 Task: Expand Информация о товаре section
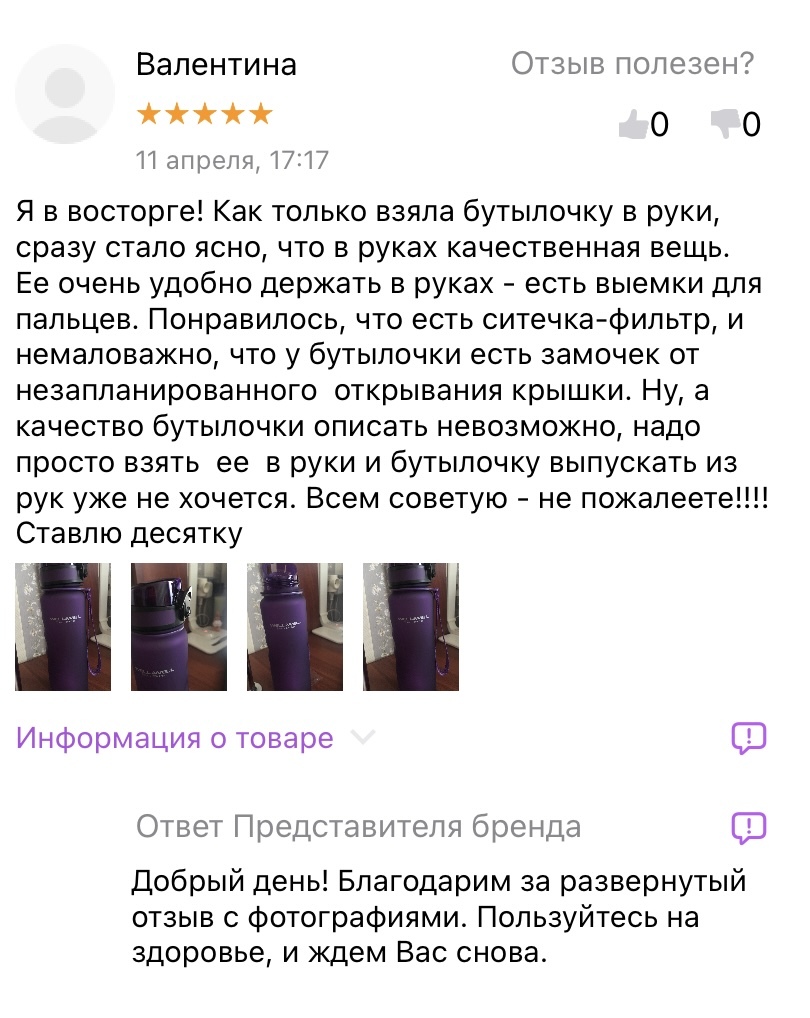(195, 738)
